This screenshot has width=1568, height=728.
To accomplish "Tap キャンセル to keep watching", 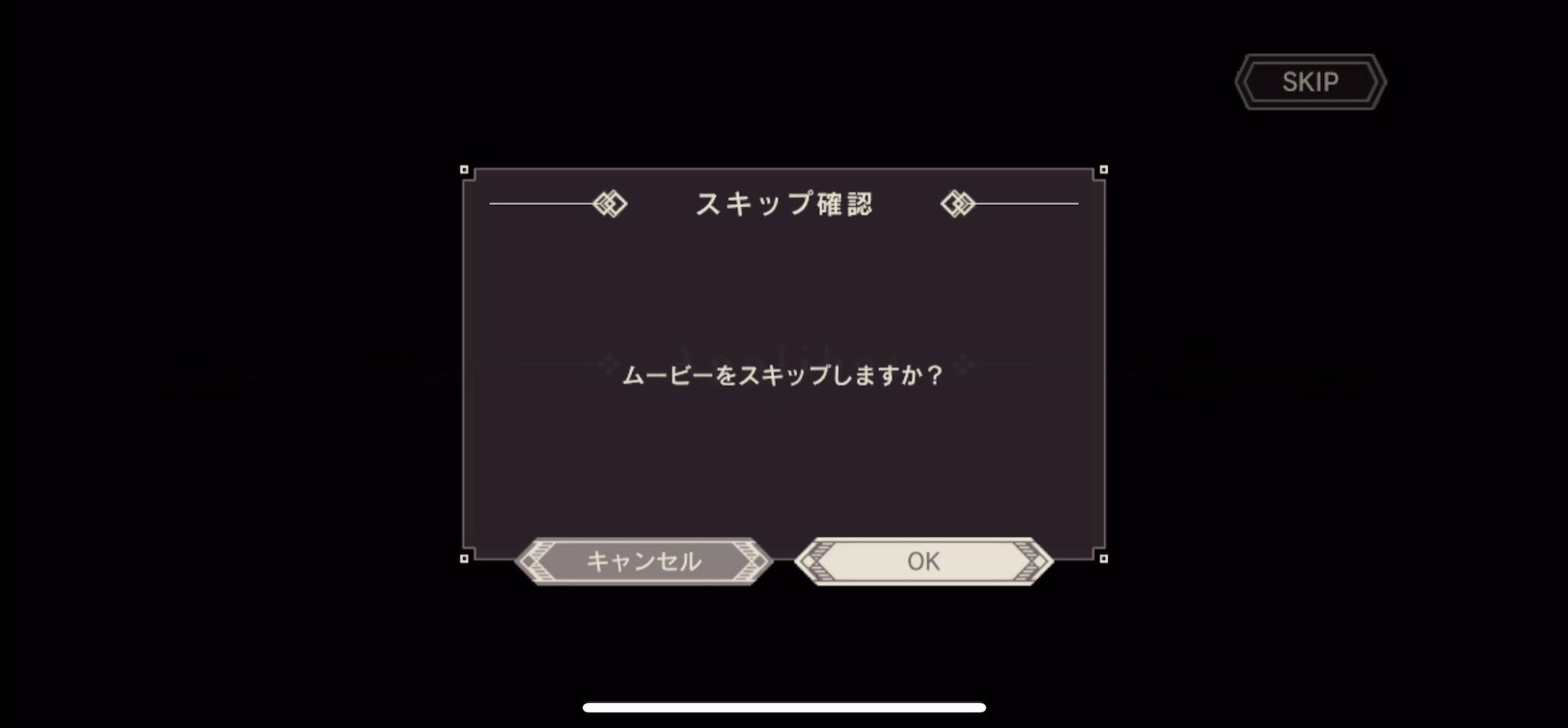I will 644,562.
